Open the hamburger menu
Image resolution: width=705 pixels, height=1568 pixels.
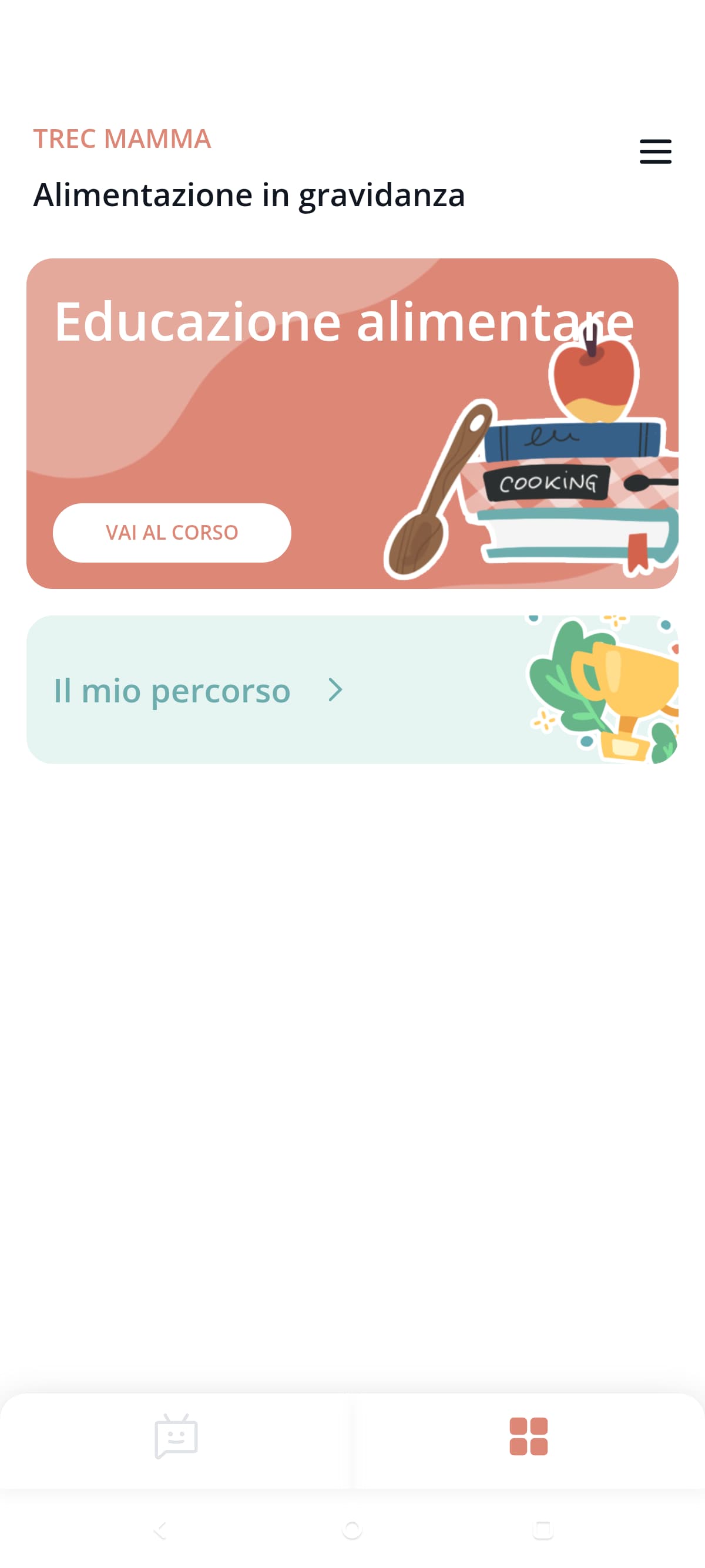point(655,152)
